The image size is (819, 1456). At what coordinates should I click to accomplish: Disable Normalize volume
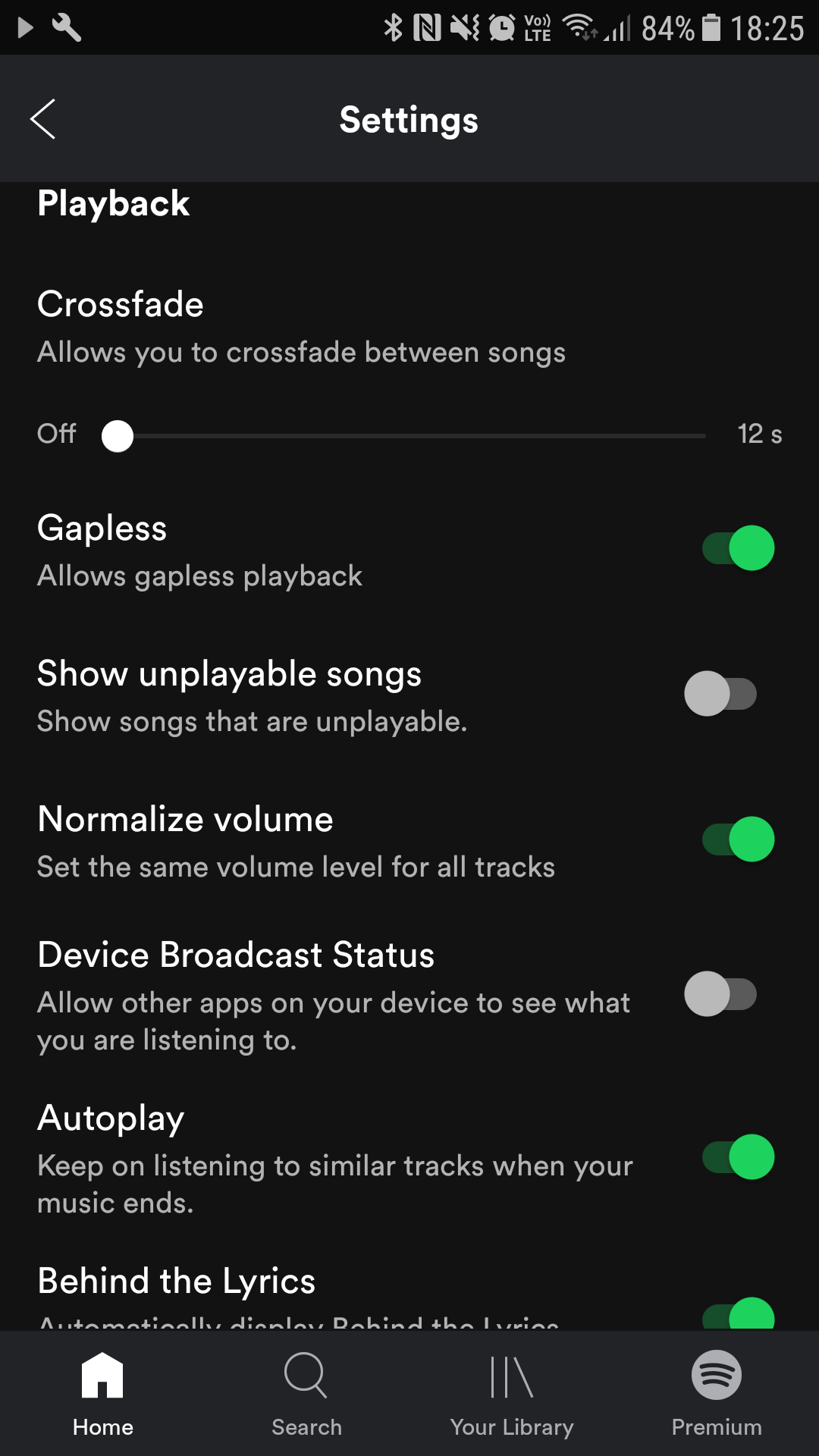click(x=738, y=839)
